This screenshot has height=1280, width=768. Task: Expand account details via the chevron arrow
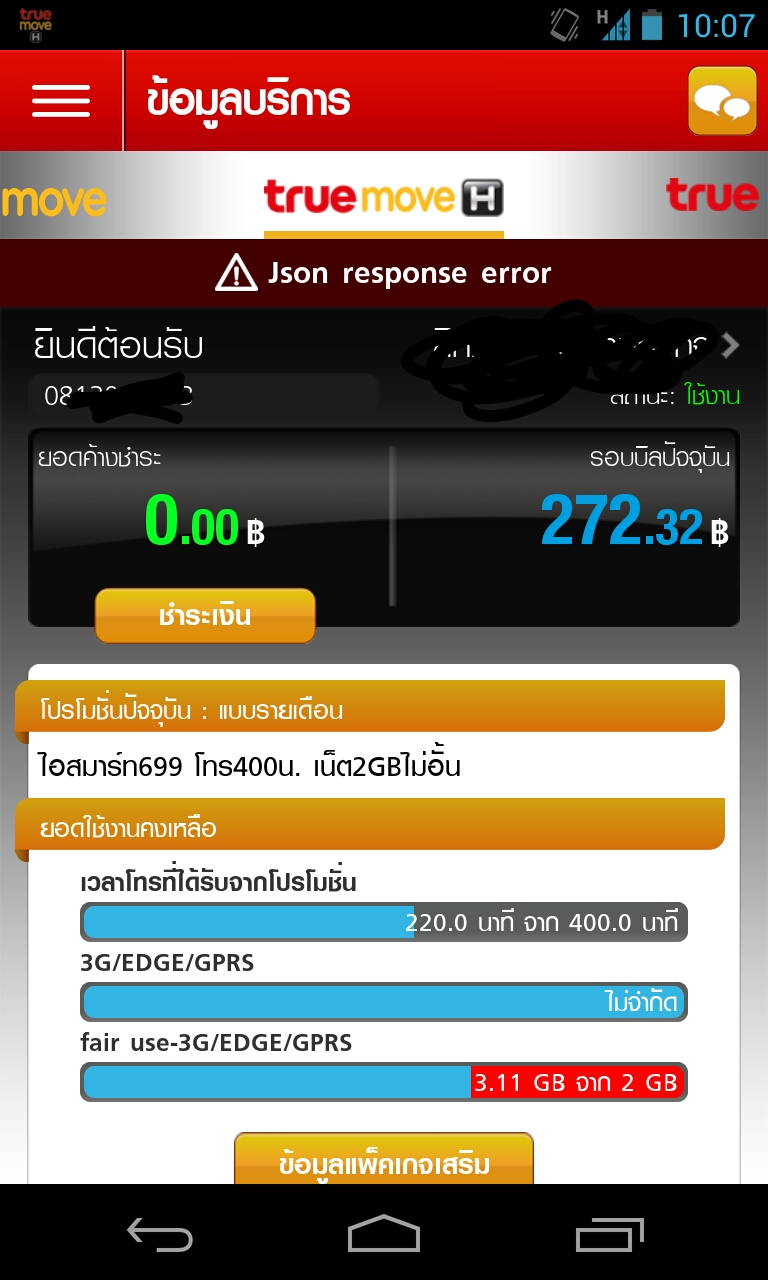coord(731,346)
